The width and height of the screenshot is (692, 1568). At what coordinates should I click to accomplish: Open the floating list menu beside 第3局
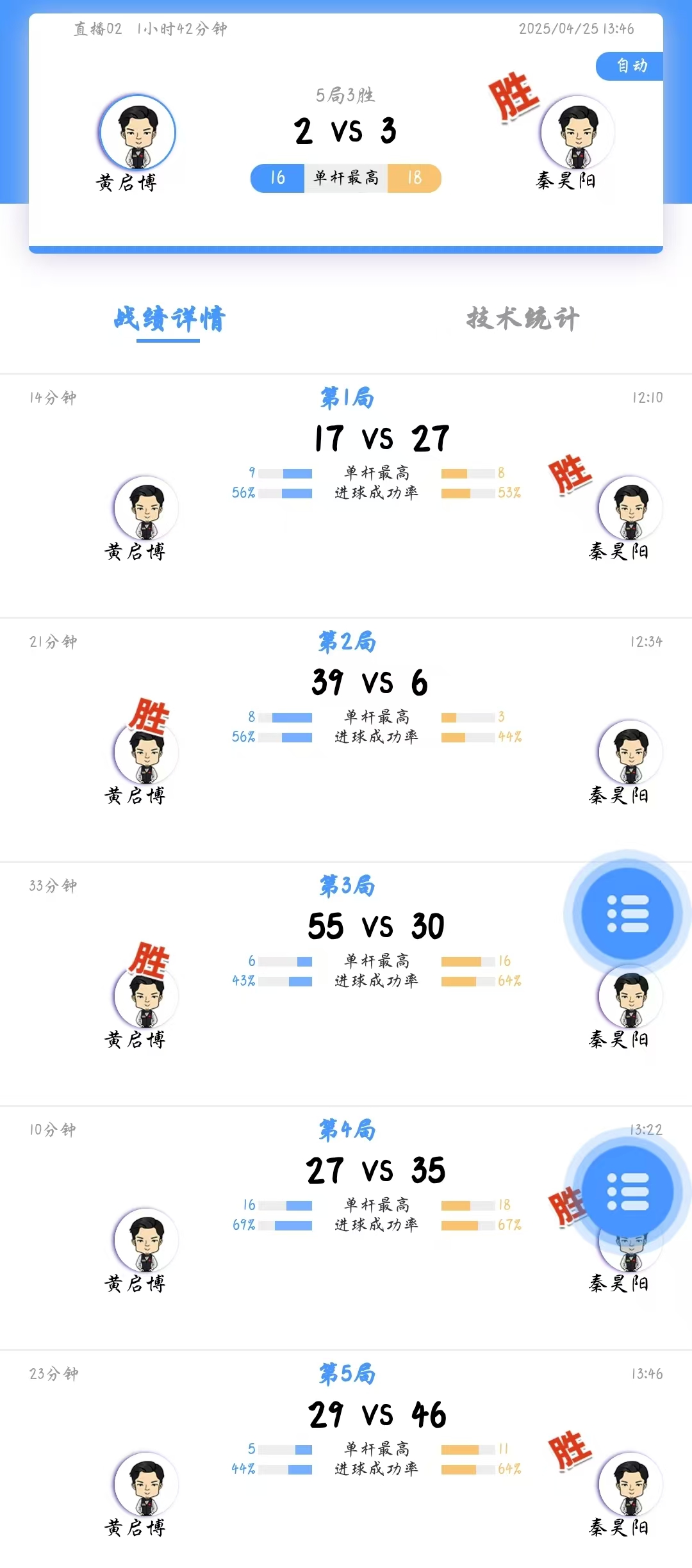[627, 913]
